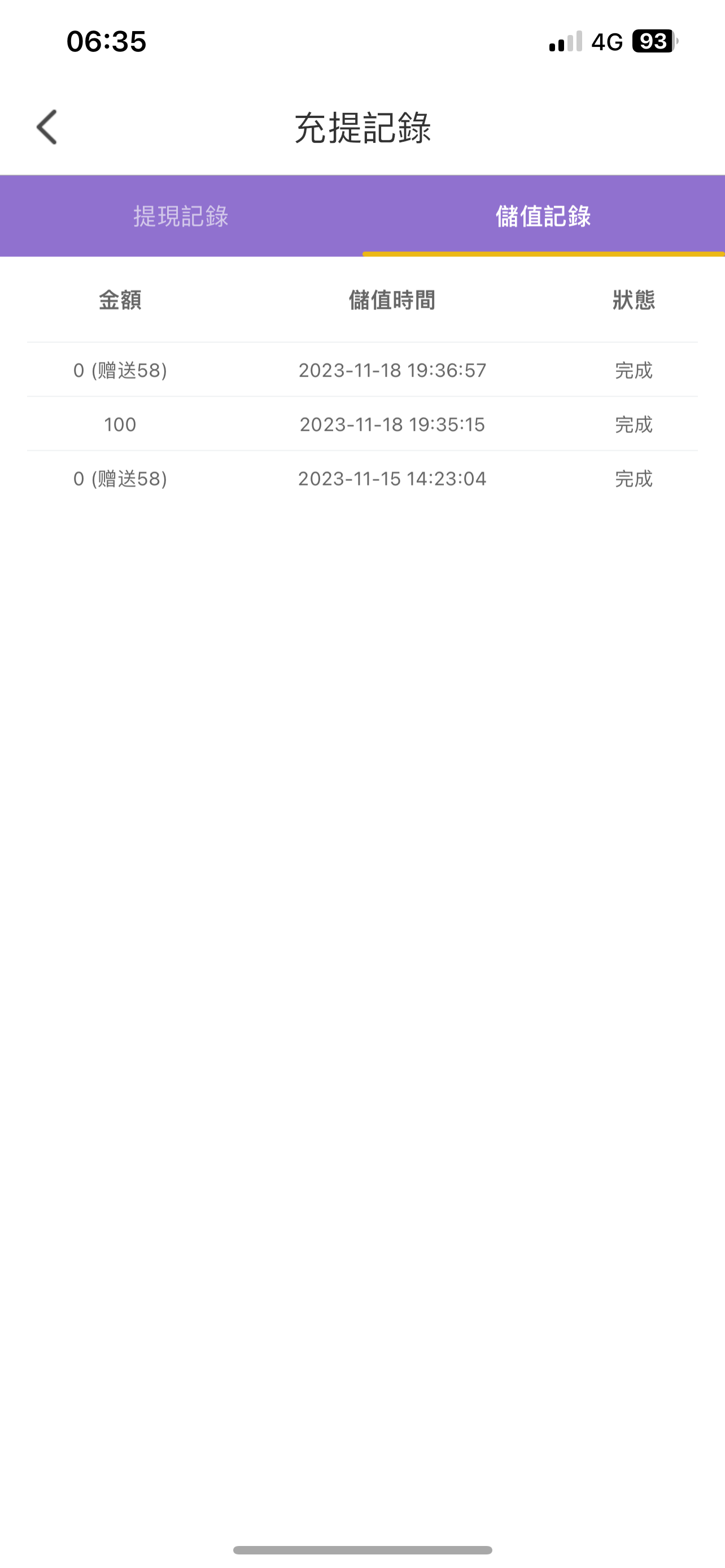Viewport: 725px width, 1568px height.
Task: Tap the battery indicator showing 93
Action: (x=653, y=42)
